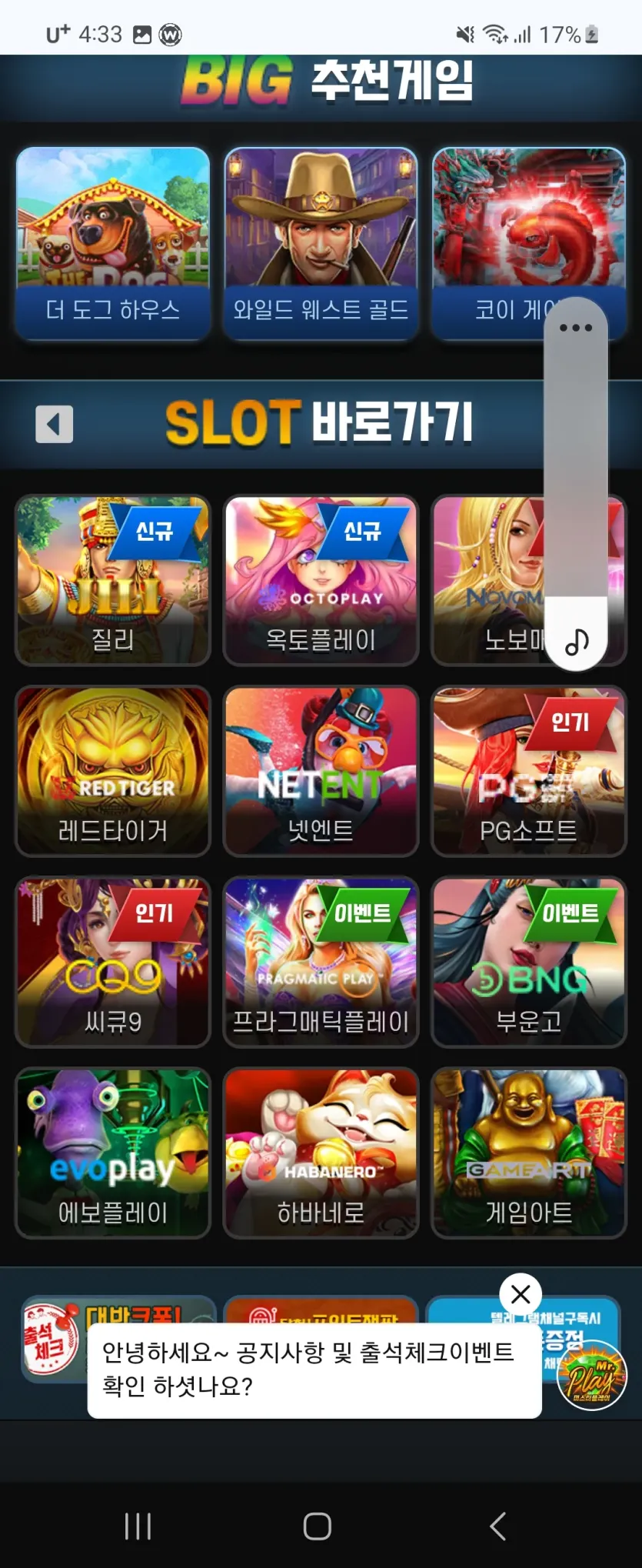The image size is (642, 1568).
Task: Open the 부운고 slot provider
Action: click(529, 962)
